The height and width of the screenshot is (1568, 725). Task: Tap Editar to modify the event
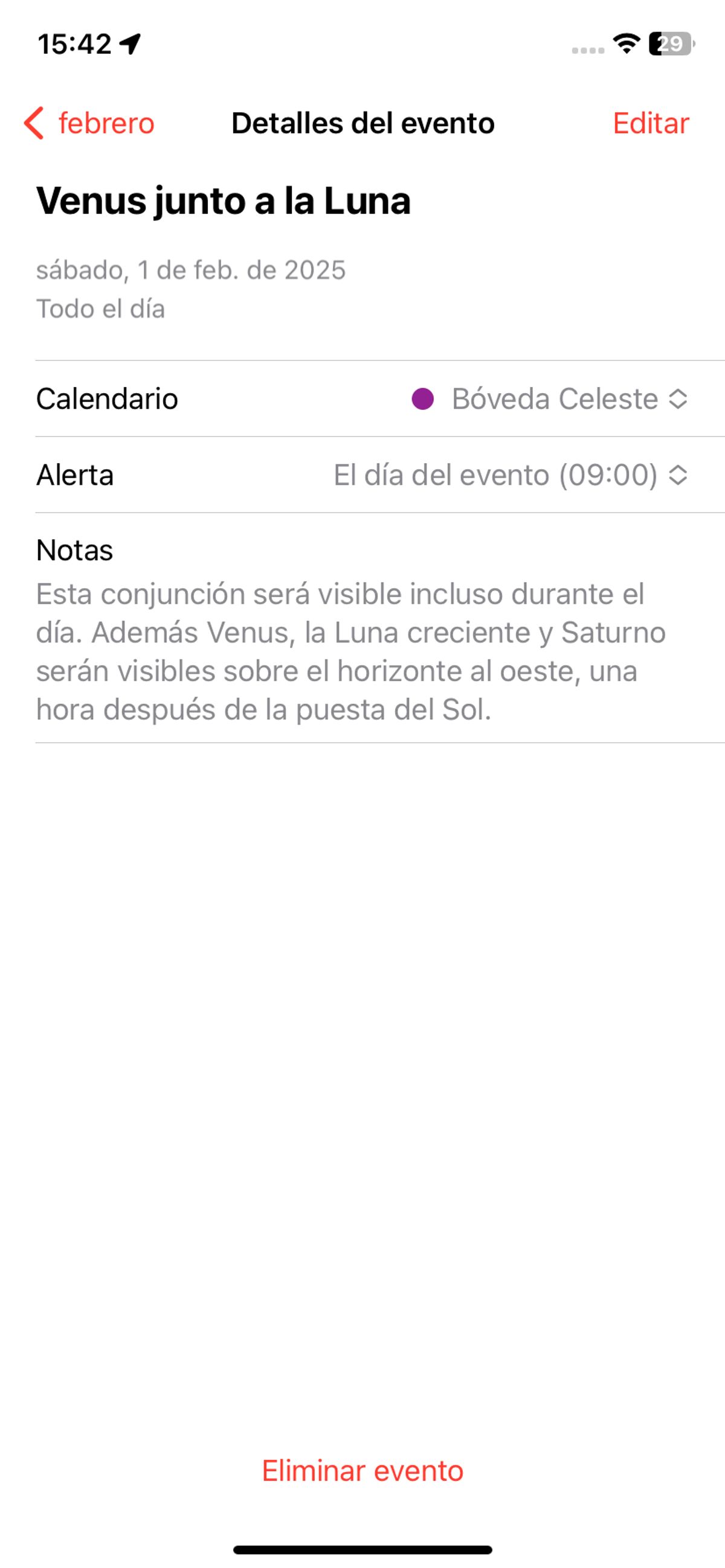point(650,123)
